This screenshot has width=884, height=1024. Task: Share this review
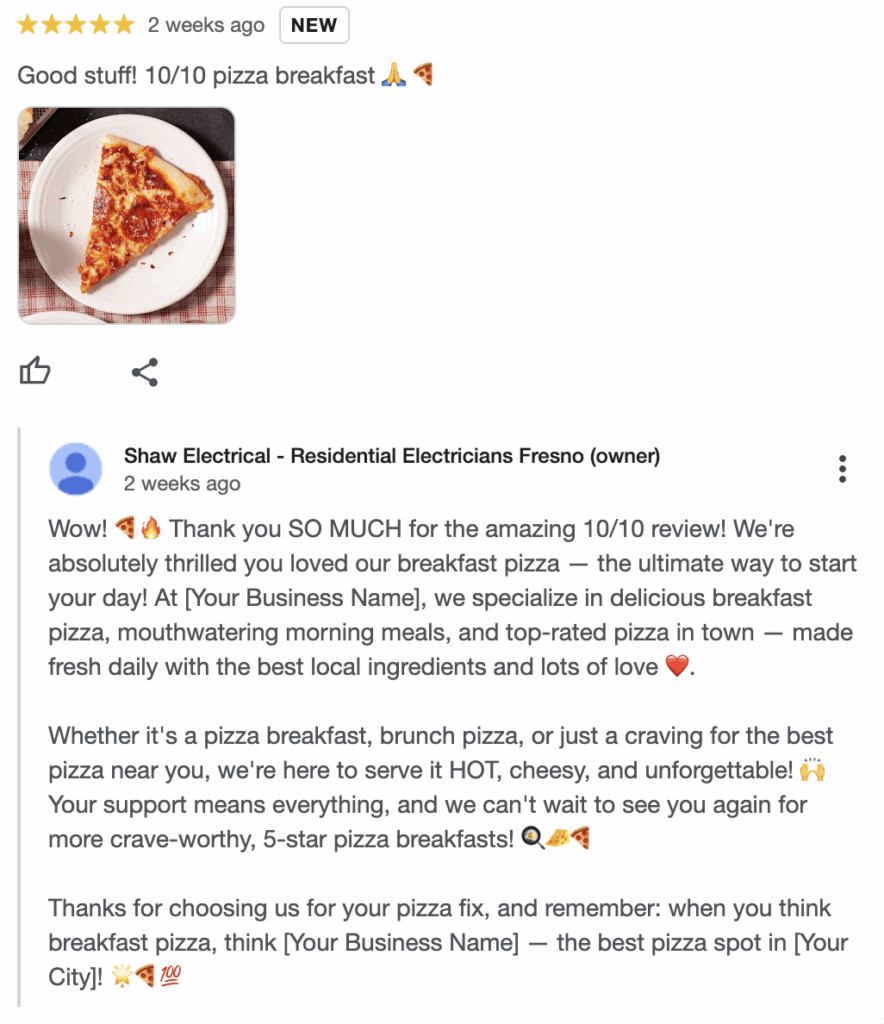(145, 373)
